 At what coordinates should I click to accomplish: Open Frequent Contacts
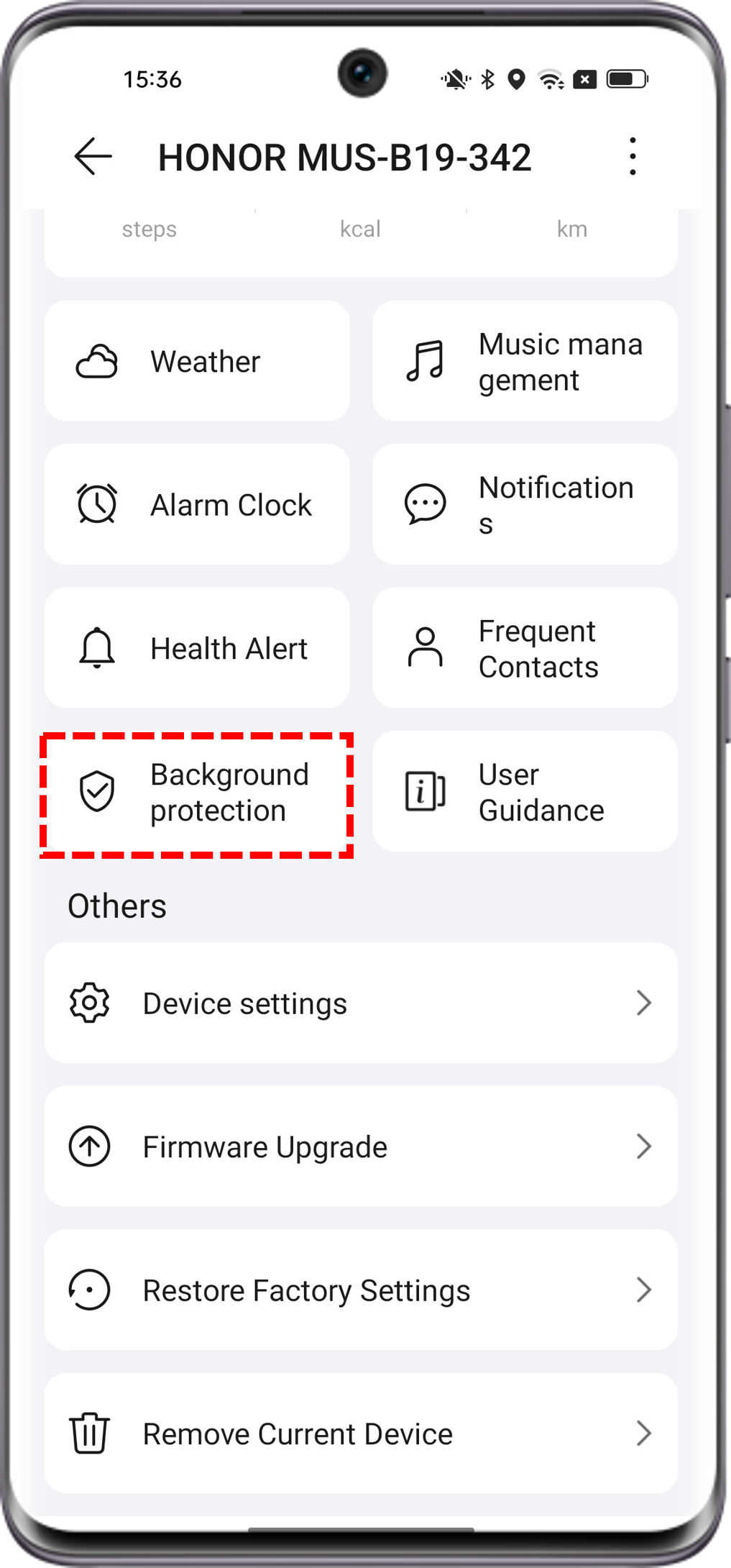[x=525, y=648]
